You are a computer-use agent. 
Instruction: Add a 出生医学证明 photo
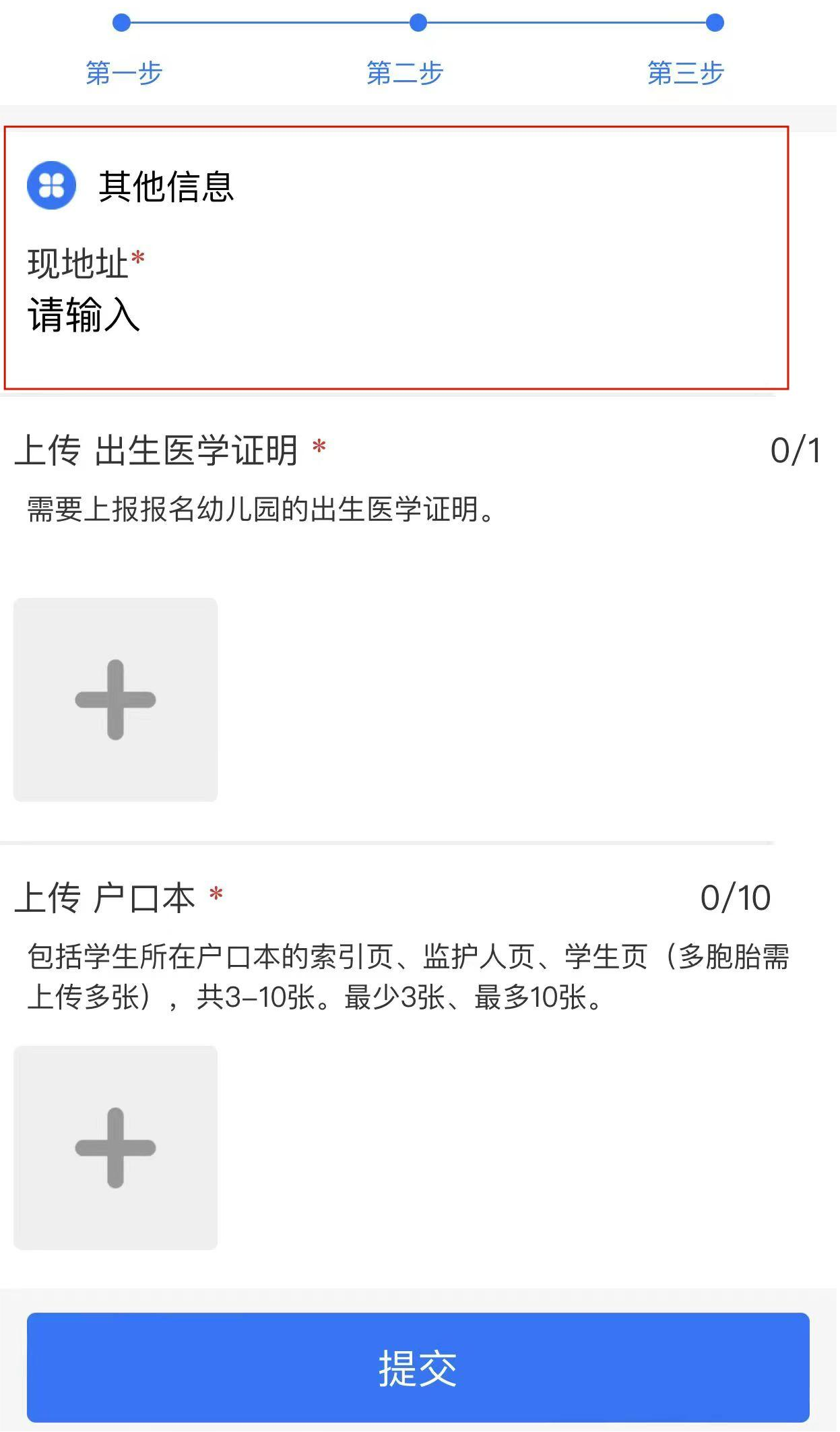[115, 699]
